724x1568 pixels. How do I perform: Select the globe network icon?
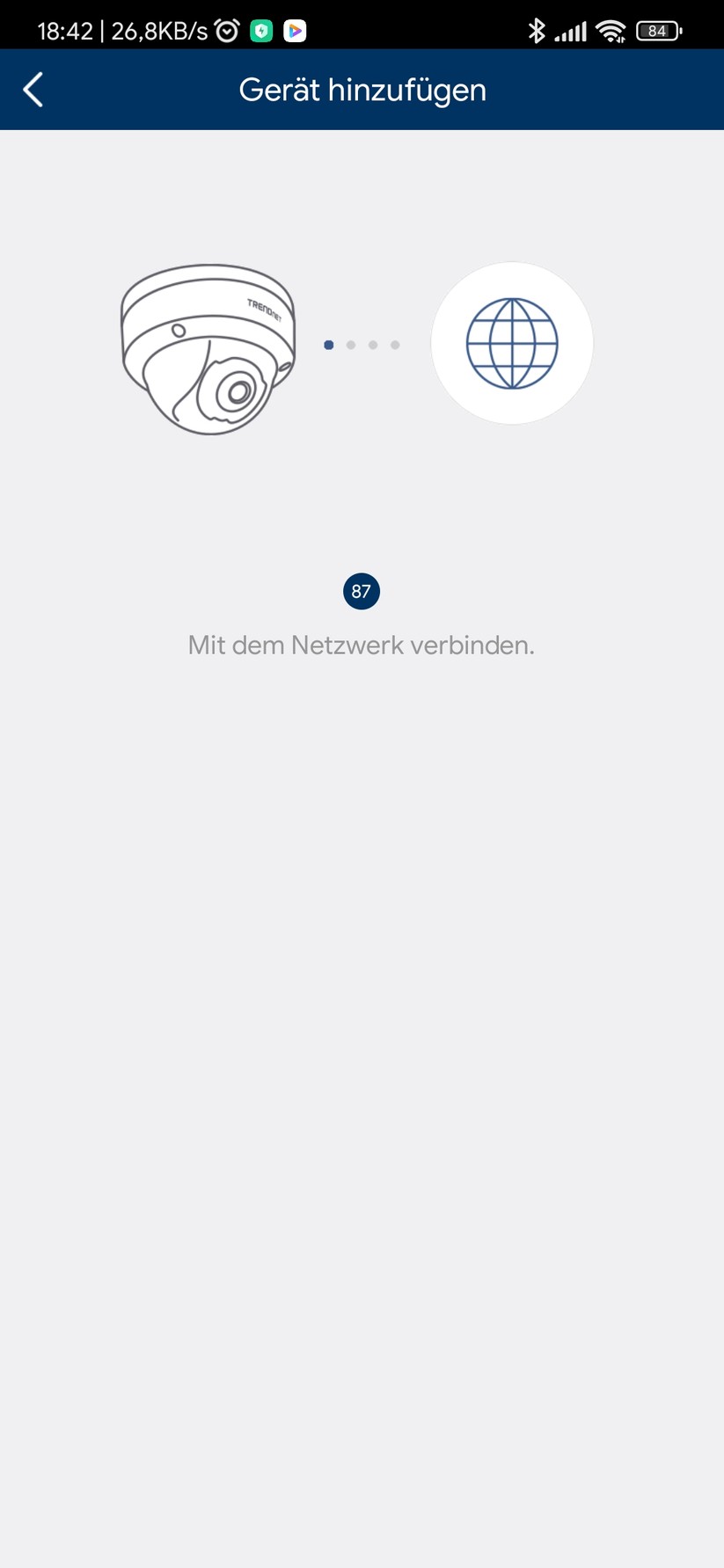click(x=511, y=344)
